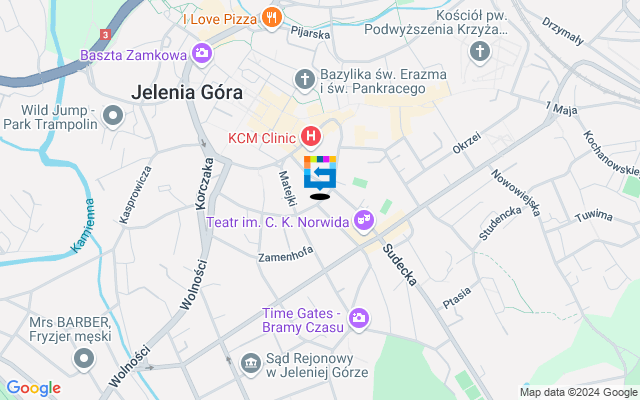Open the Google logo link
This screenshot has height=400, width=640.
(33, 388)
